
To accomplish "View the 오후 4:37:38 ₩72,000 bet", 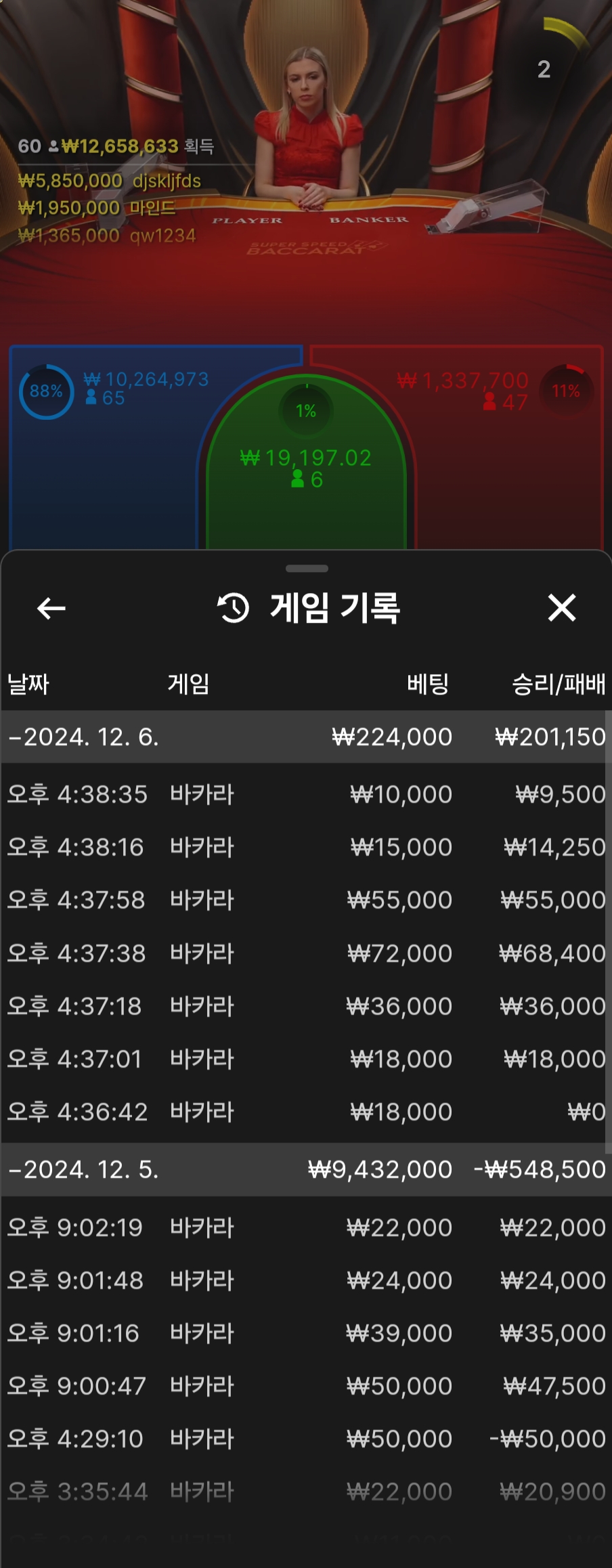I will 305,953.
